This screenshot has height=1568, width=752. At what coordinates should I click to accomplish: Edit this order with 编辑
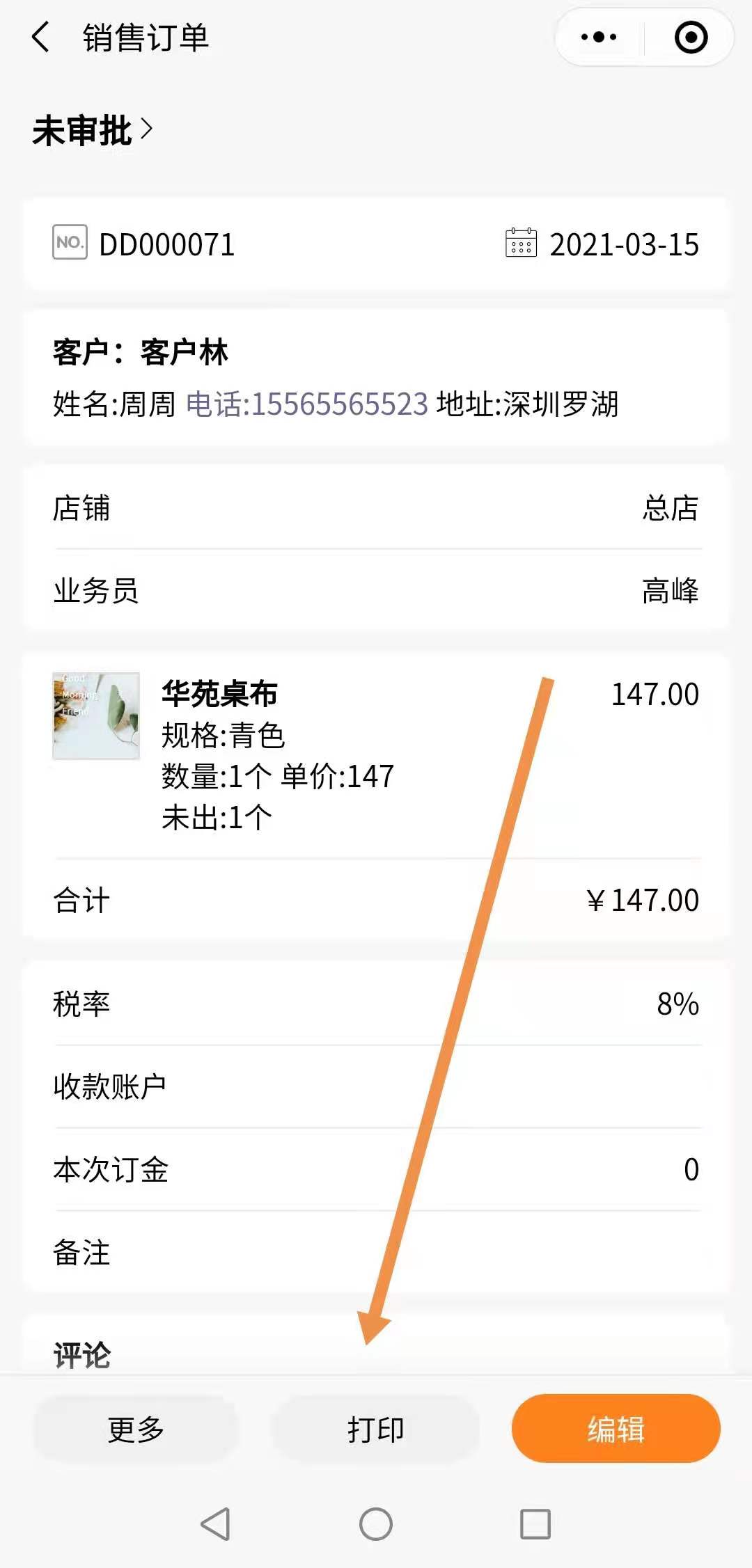(616, 1429)
